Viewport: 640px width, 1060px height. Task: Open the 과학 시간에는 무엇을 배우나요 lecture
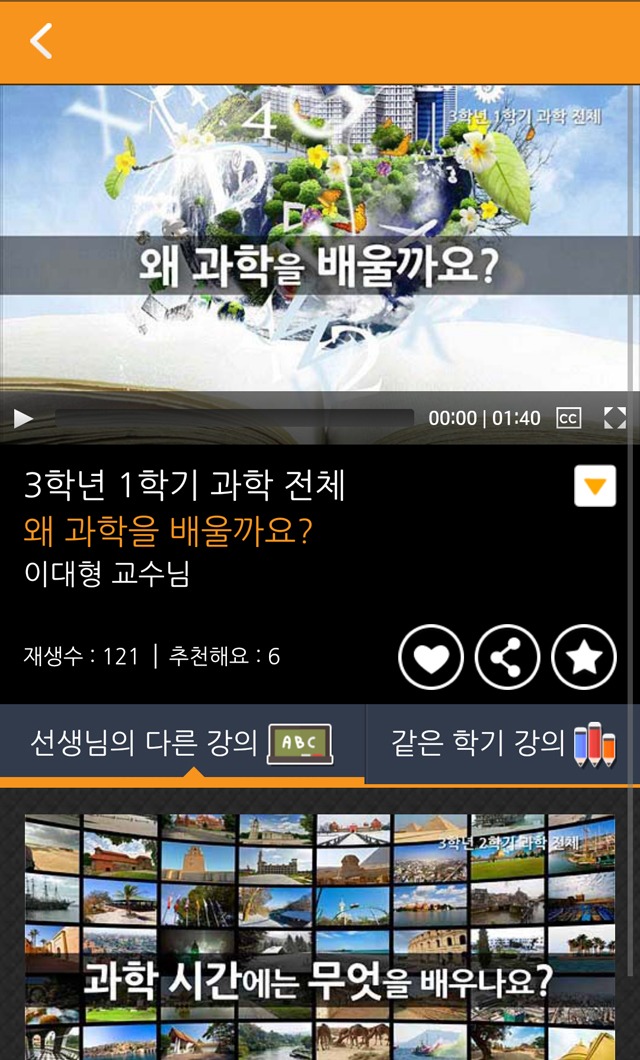point(320,935)
